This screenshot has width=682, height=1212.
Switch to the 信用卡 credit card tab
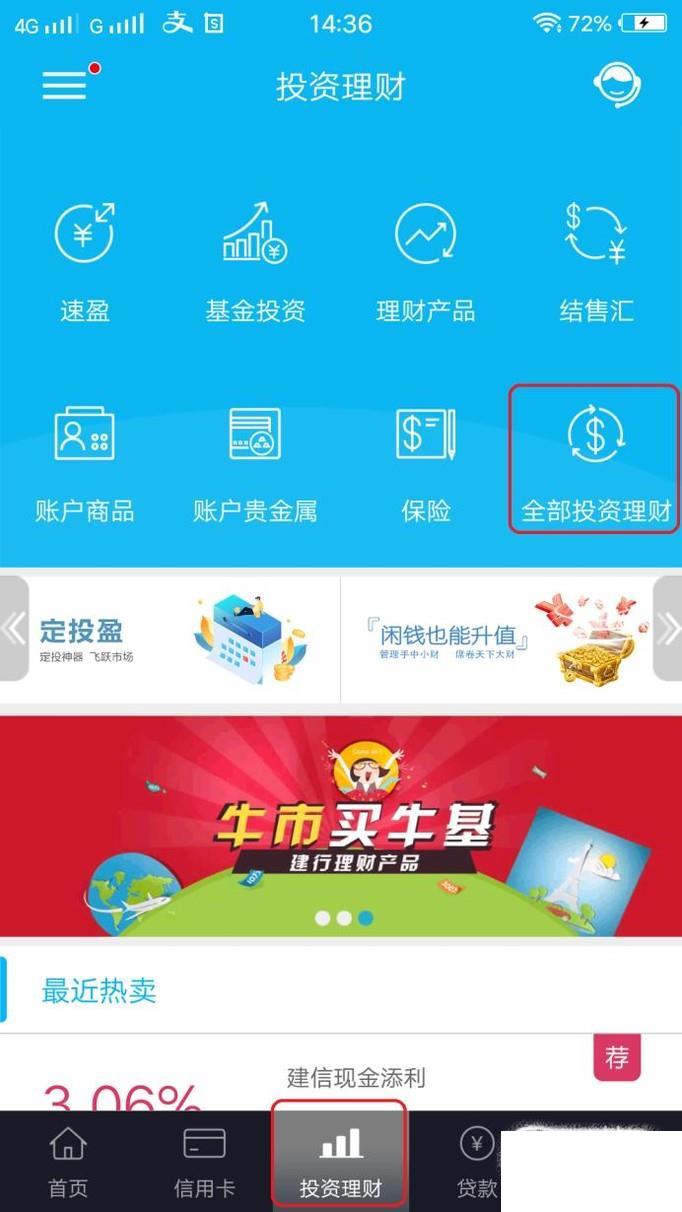[x=204, y=1161]
